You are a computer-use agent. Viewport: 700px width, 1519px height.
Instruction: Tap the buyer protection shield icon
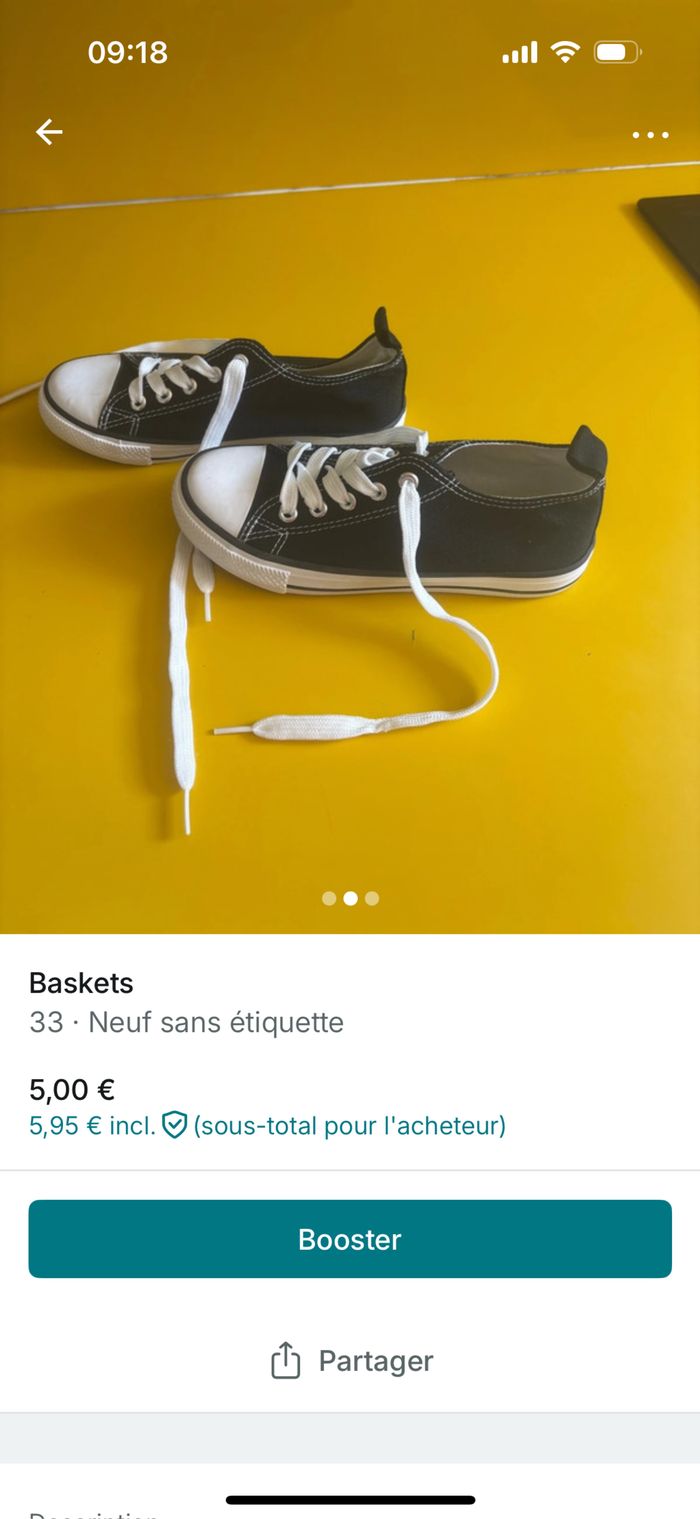(x=175, y=1126)
